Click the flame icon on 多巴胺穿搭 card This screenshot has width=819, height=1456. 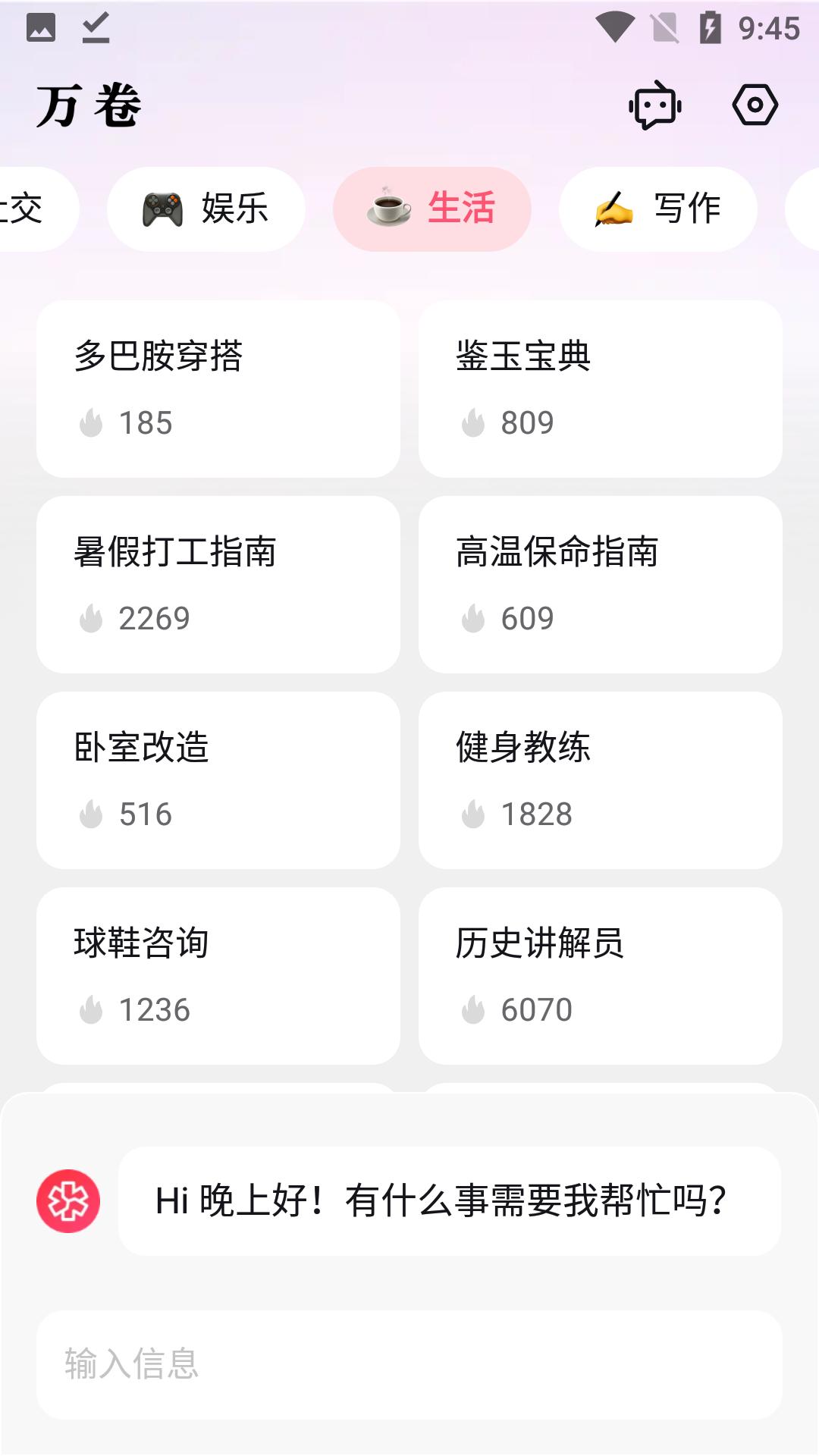pyautogui.click(x=93, y=423)
